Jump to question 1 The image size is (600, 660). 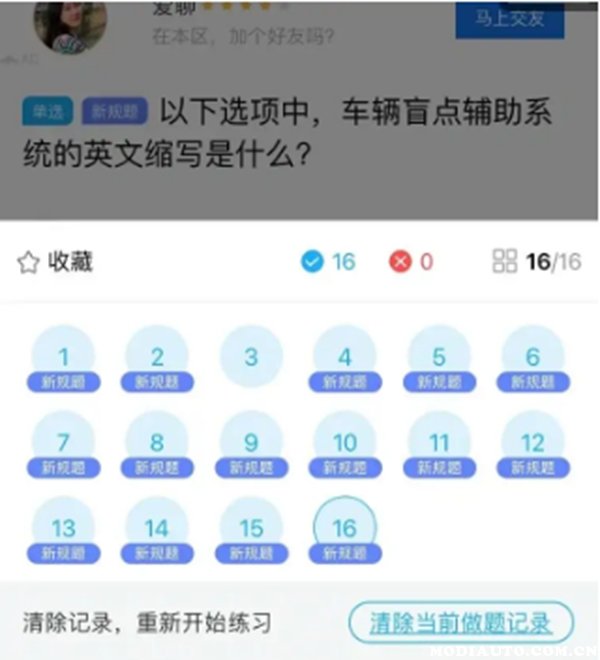64,358
